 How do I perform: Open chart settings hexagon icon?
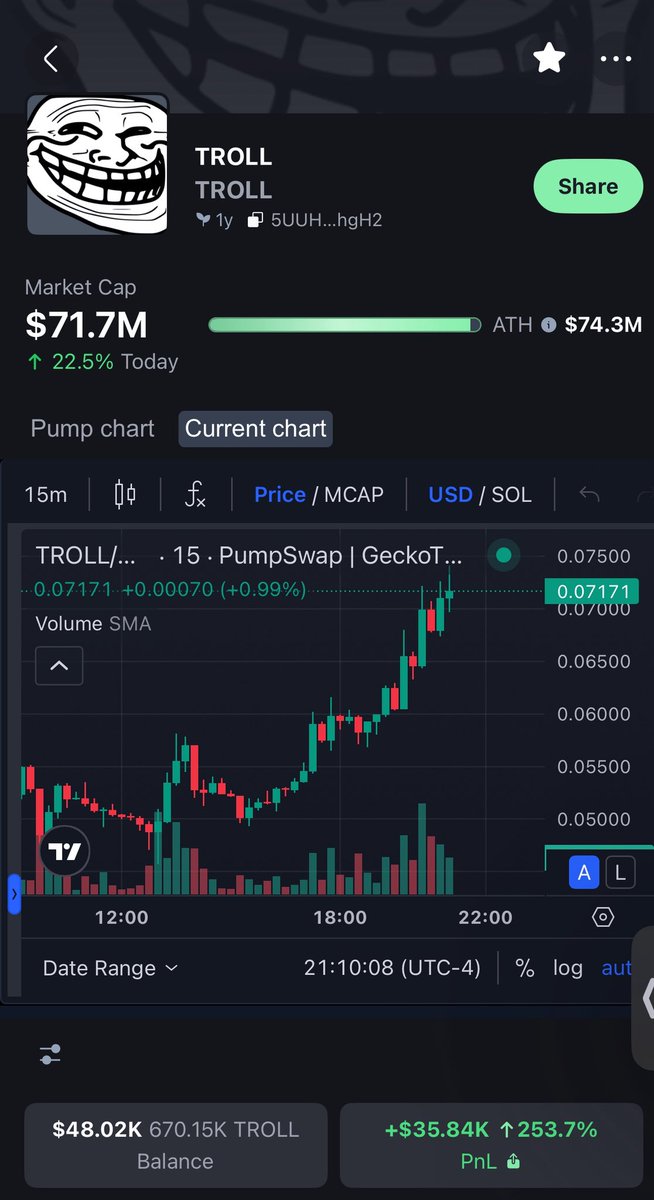pyautogui.click(x=602, y=917)
